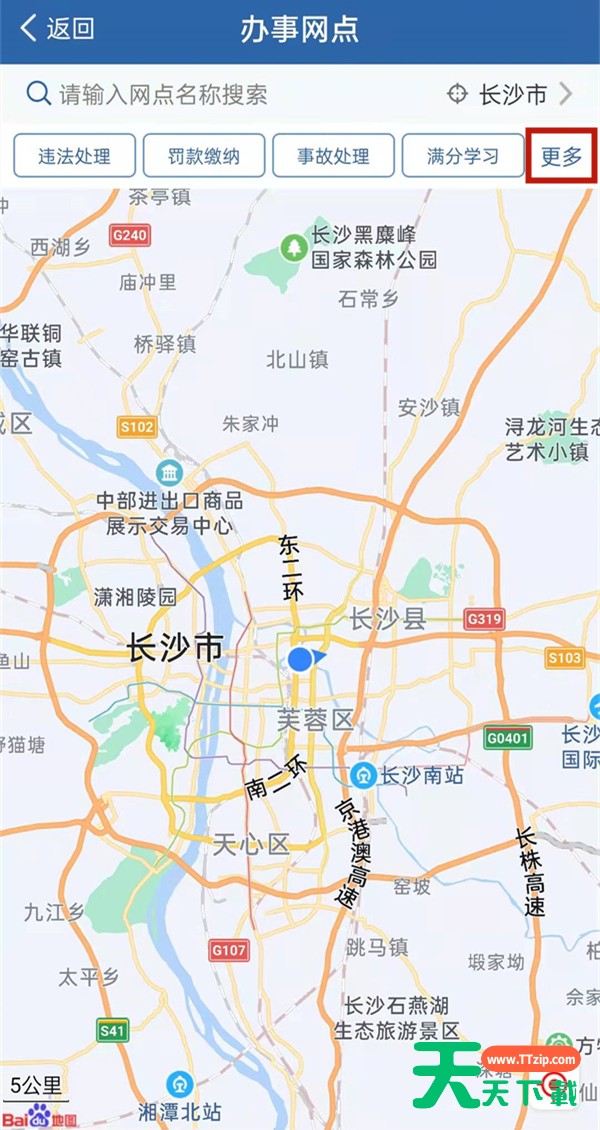
Task: Select the 罚款缴纳 filter chip
Action: [x=204, y=156]
